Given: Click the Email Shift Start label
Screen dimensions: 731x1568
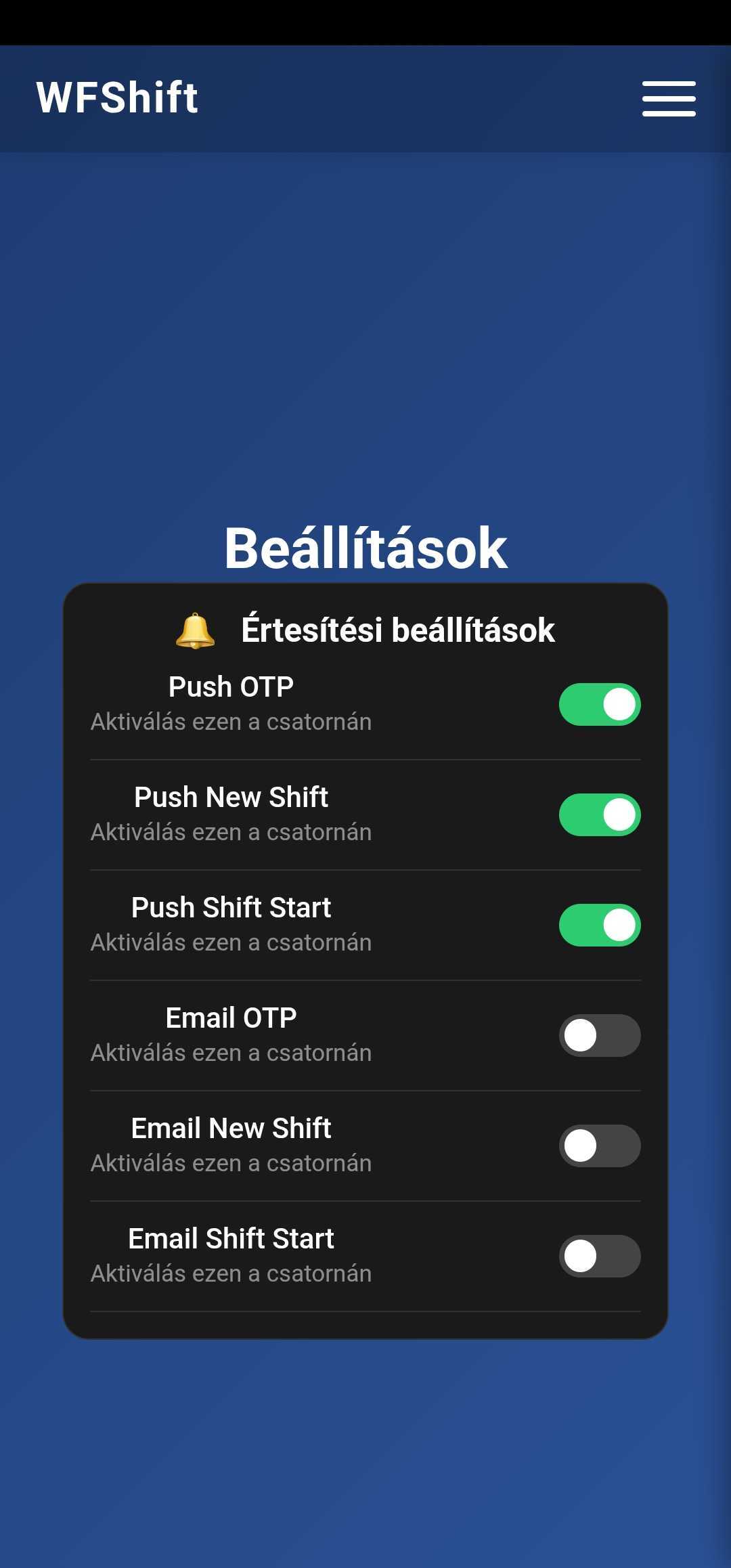Looking at the screenshot, I should (231, 1238).
